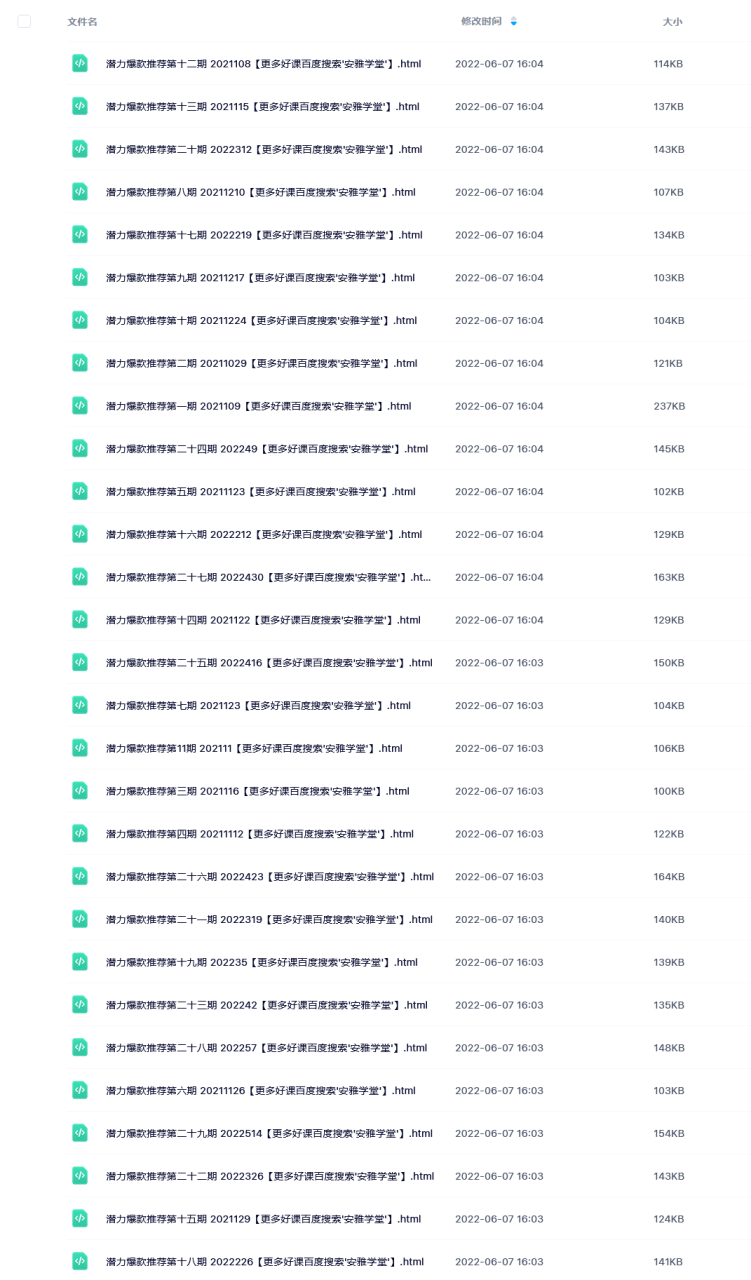
Task: Open file 潜力爆款推荐第十八期 2022226
Action: (265, 1262)
